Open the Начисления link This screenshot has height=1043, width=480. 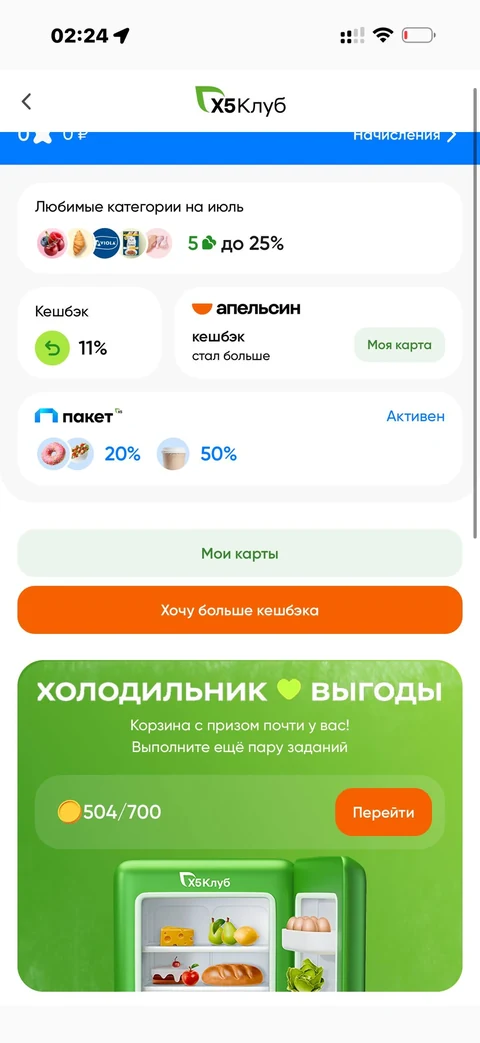[x=404, y=135]
